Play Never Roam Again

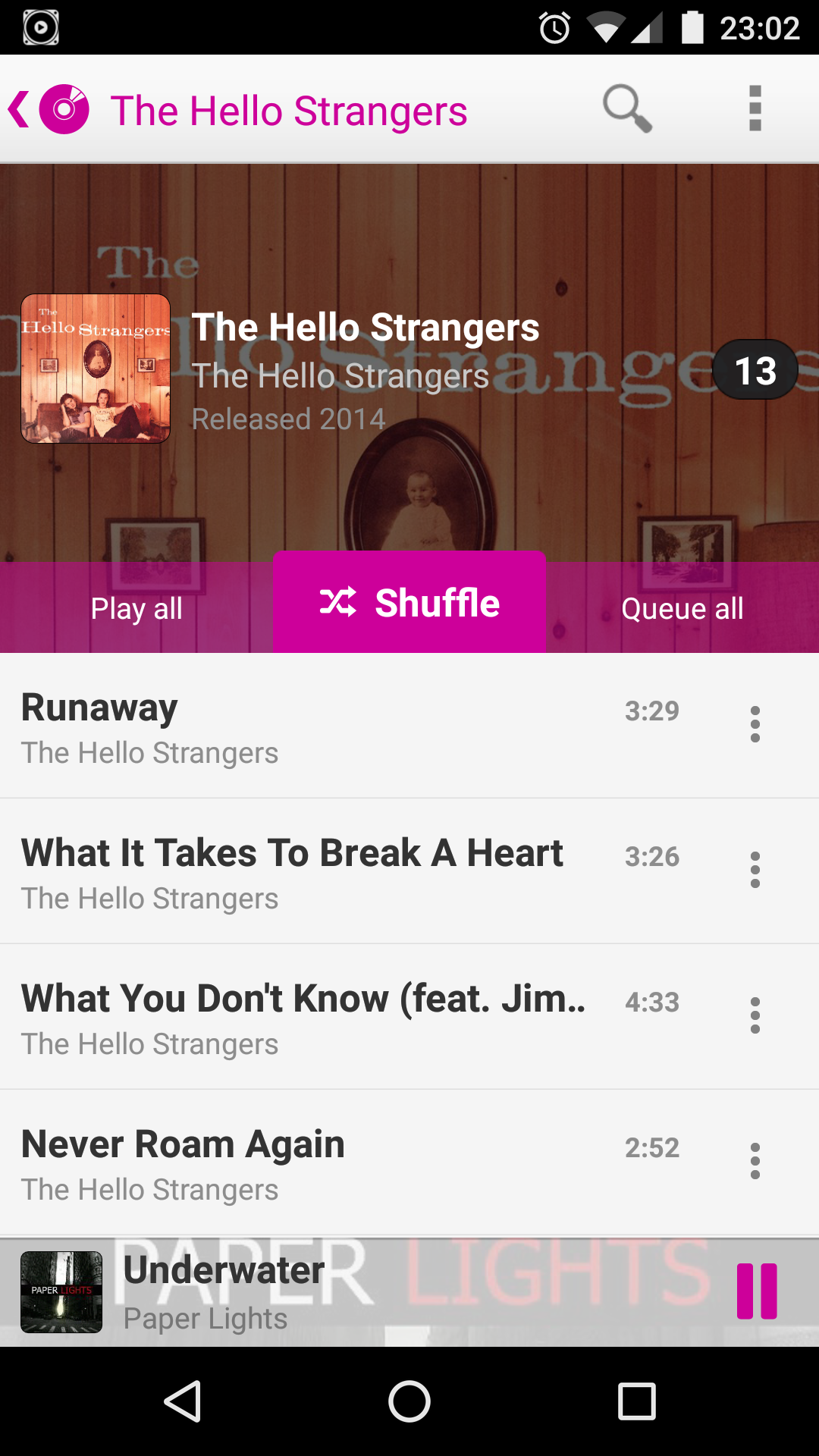pyautogui.click(x=303, y=1163)
